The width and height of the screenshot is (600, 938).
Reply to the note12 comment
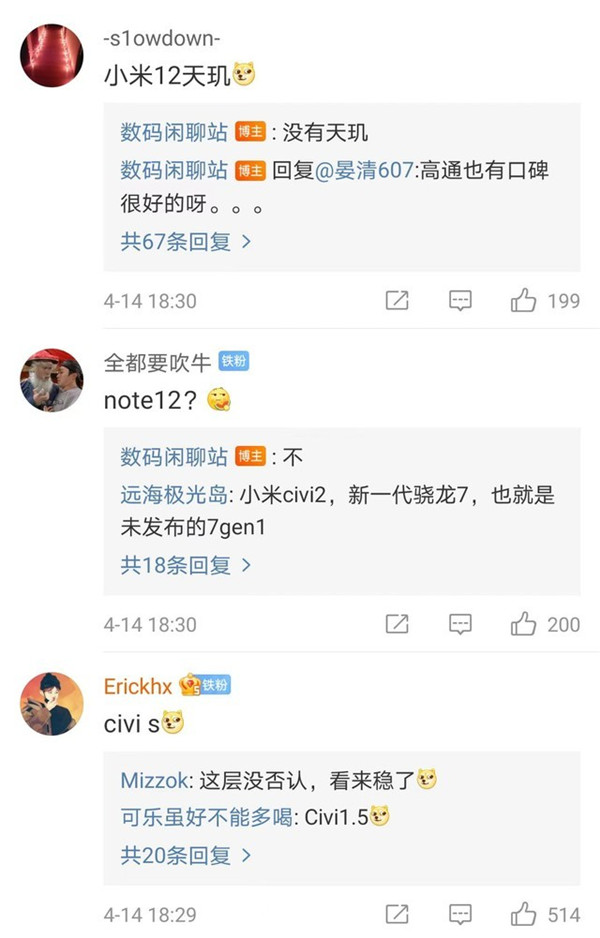click(x=460, y=624)
